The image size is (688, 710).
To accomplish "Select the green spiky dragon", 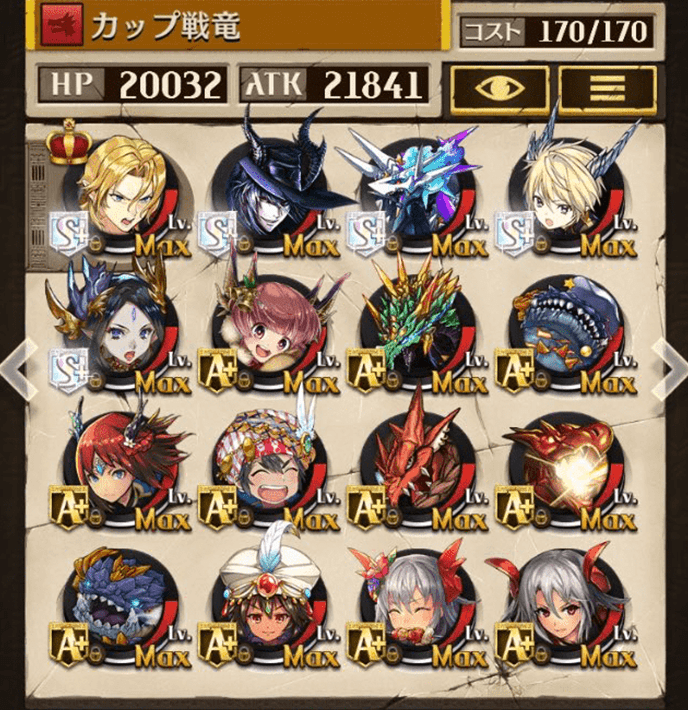I will pyautogui.click(x=416, y=327).
